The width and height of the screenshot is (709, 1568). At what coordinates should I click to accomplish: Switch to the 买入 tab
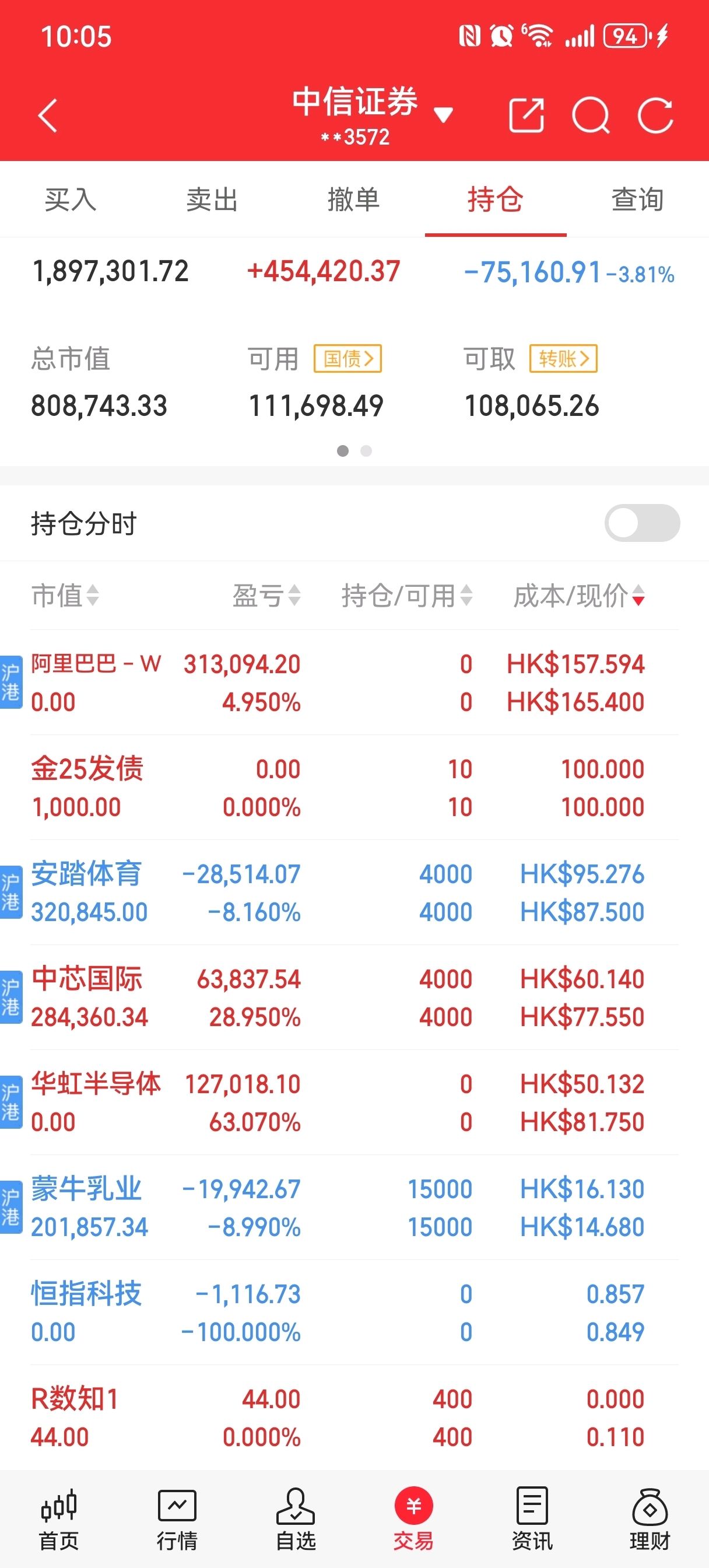71,199
